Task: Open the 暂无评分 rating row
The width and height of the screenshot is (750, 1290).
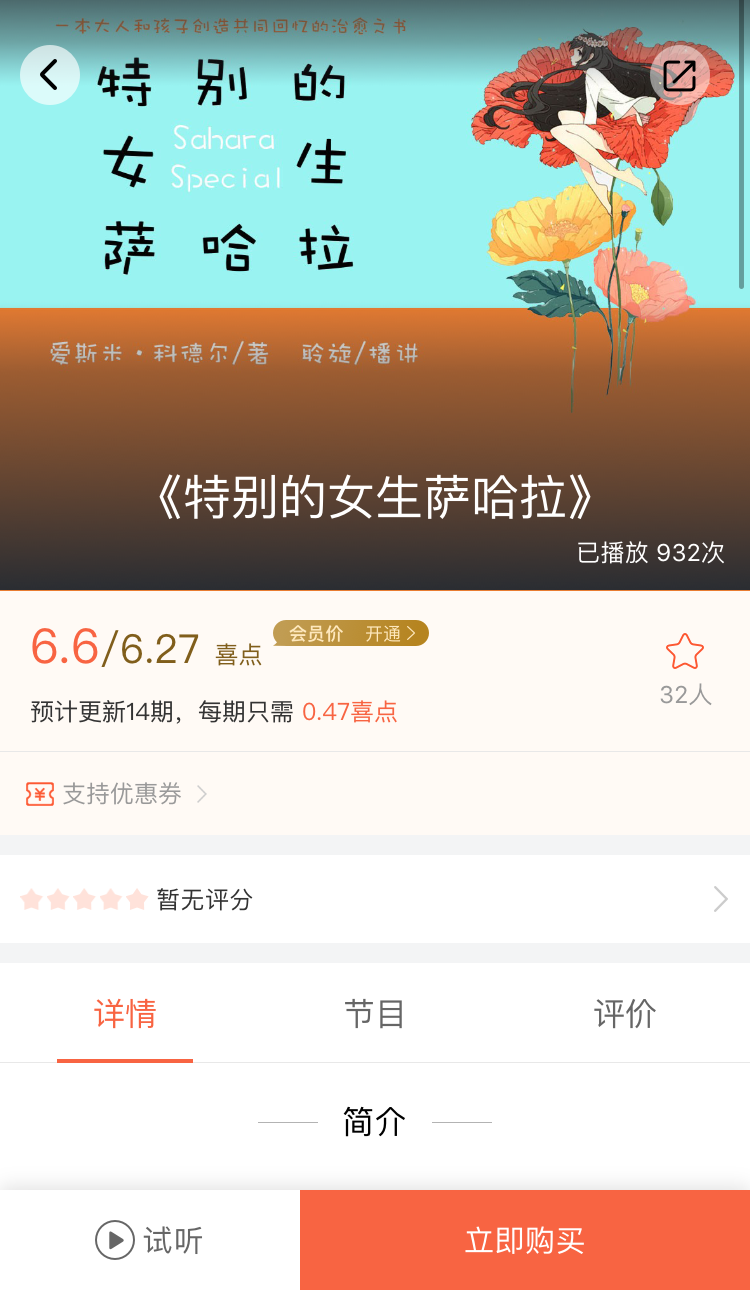Action: (375, 899)
